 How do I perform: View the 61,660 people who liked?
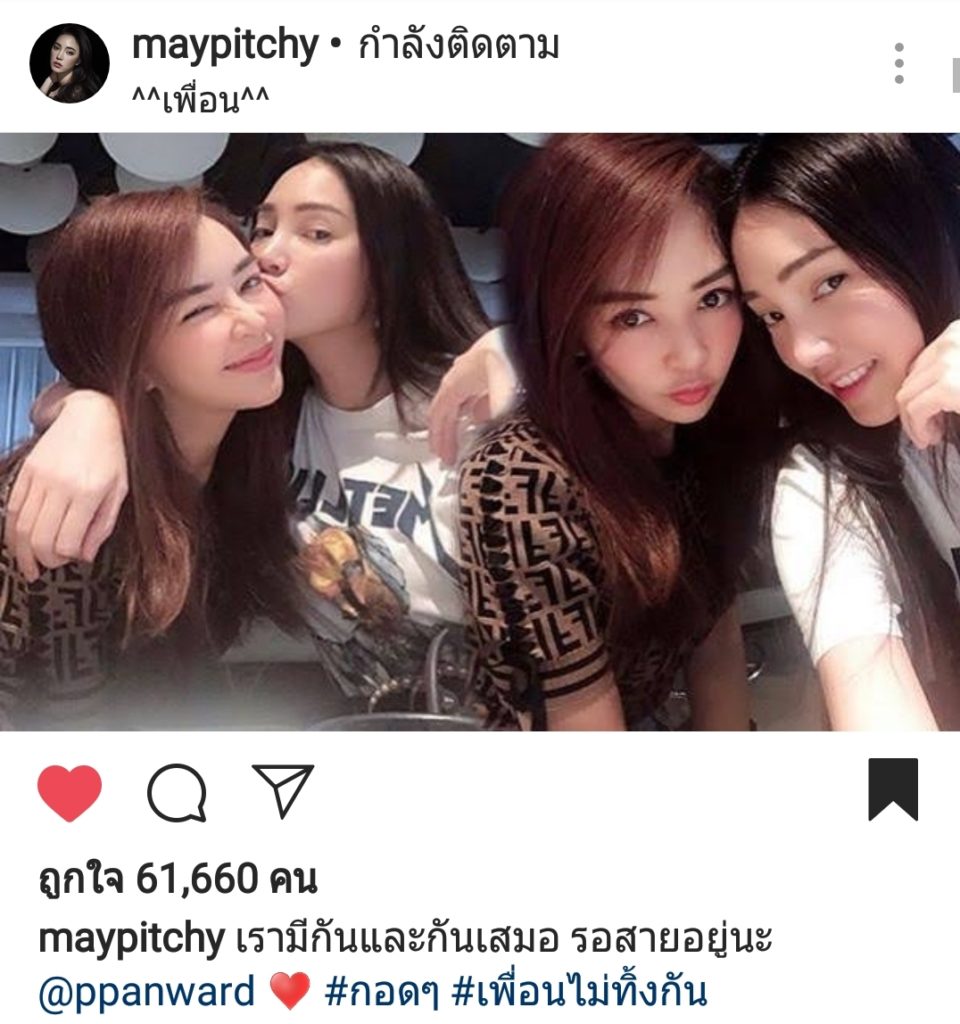tap(177, 880)
